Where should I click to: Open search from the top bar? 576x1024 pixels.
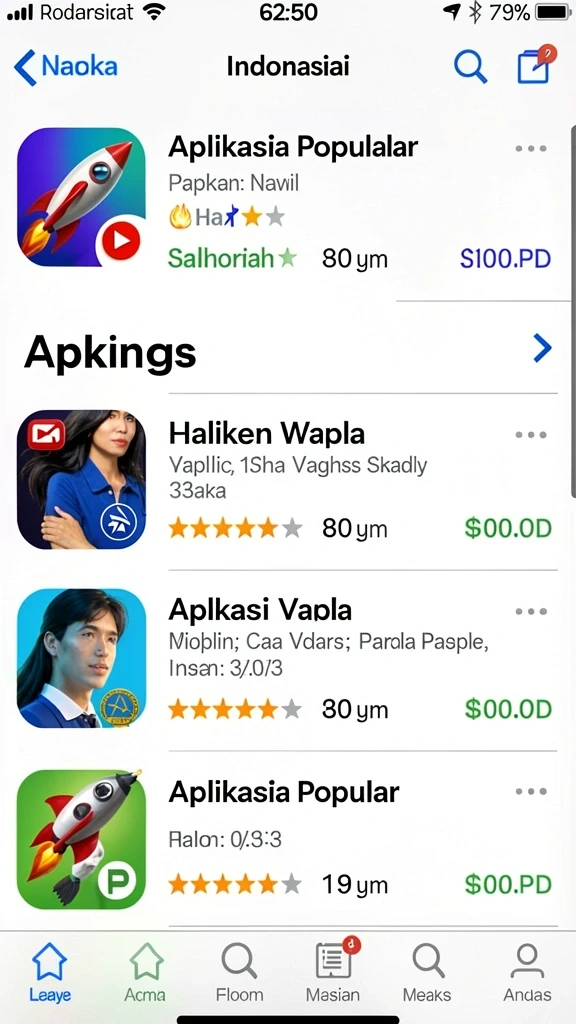[470, 66]
